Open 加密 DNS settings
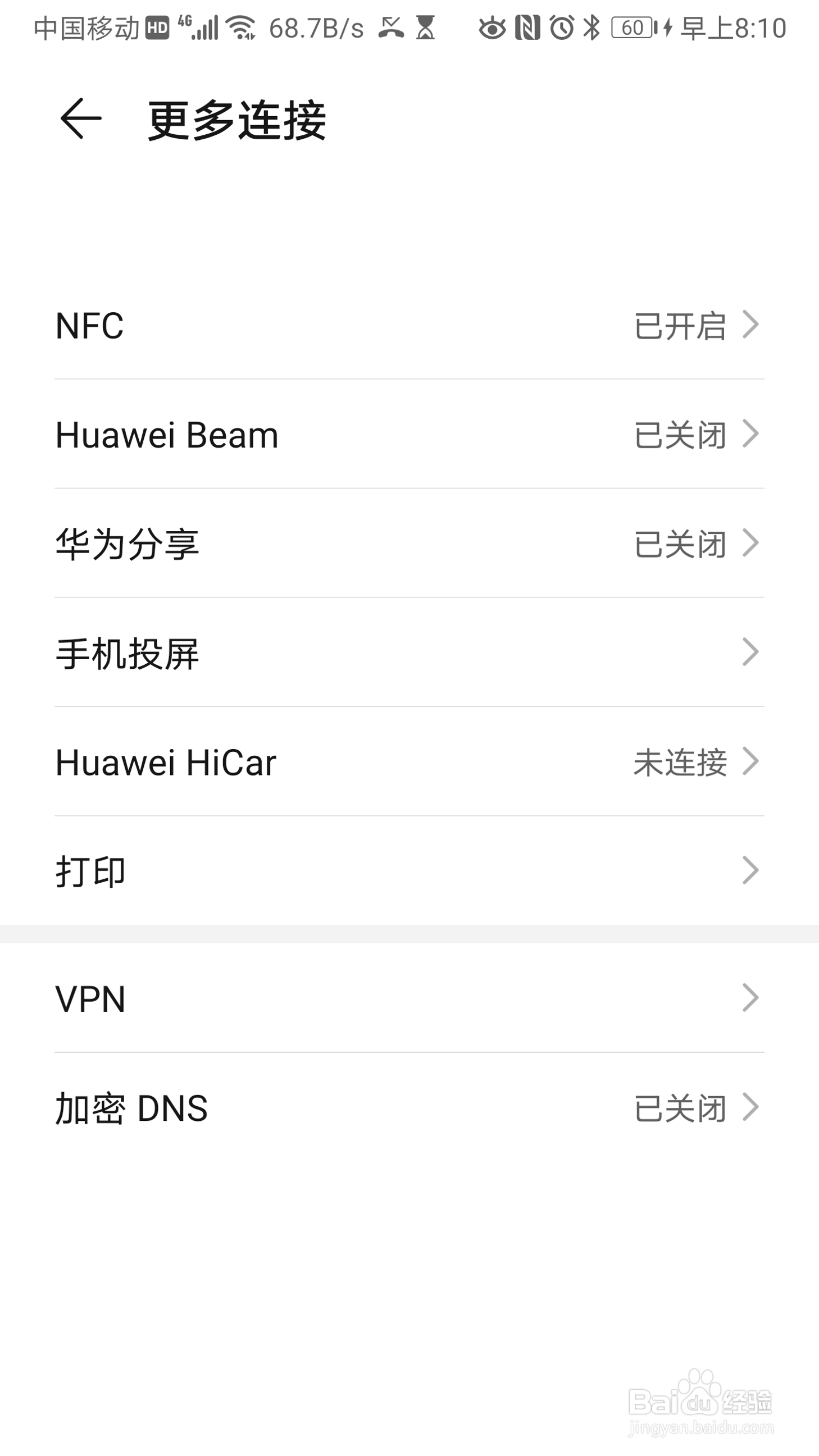Image resolution: width=819 pixels, height=1456 pixels. [408, 1108]
